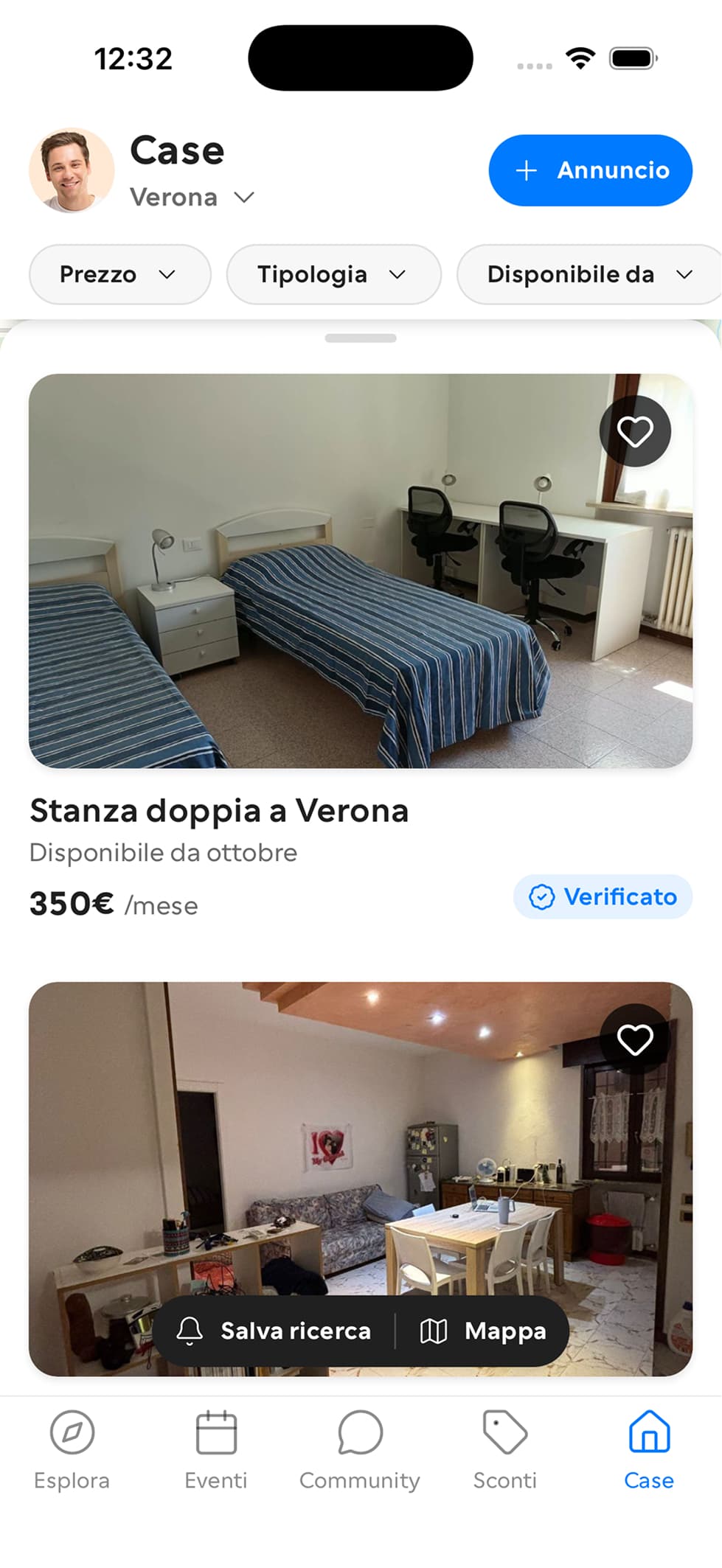Open the profile avatar
Image resolution: width=722 pixels, height=1568 pixels.
pos(72,170)
